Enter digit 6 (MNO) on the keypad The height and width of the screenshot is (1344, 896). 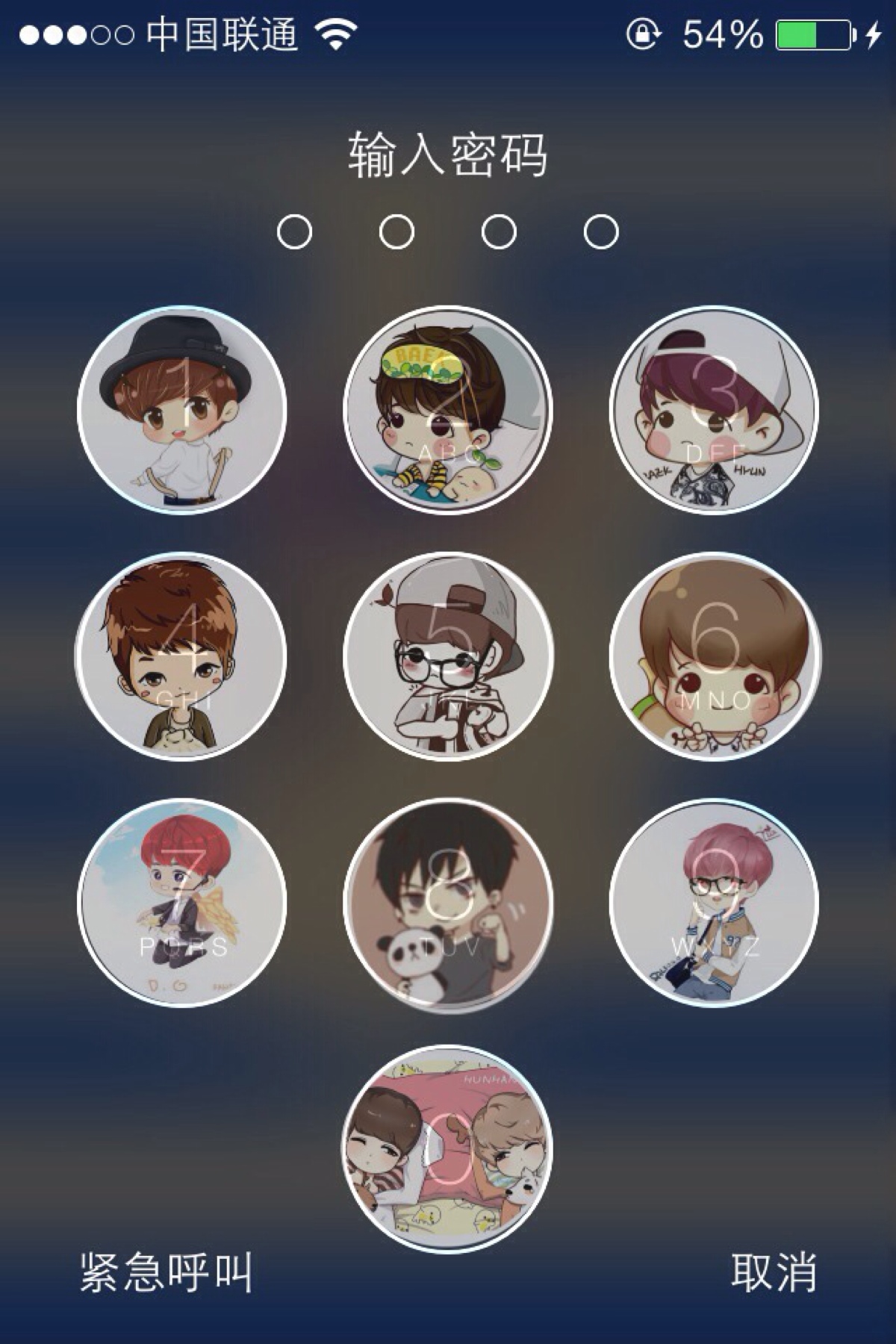pyautogui.click(x=715, y=656)
